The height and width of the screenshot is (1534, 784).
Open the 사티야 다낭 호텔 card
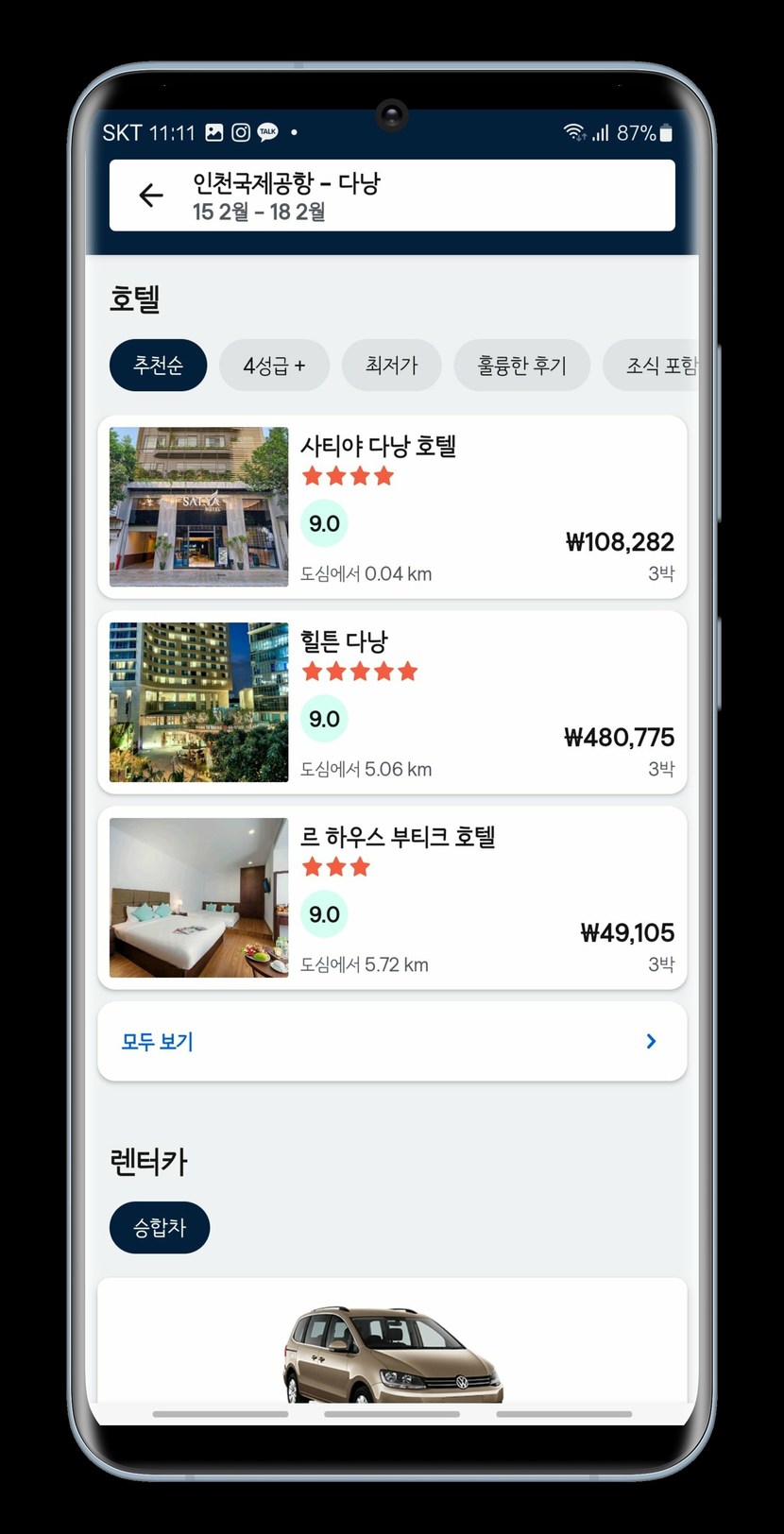(x=392, y=506)
